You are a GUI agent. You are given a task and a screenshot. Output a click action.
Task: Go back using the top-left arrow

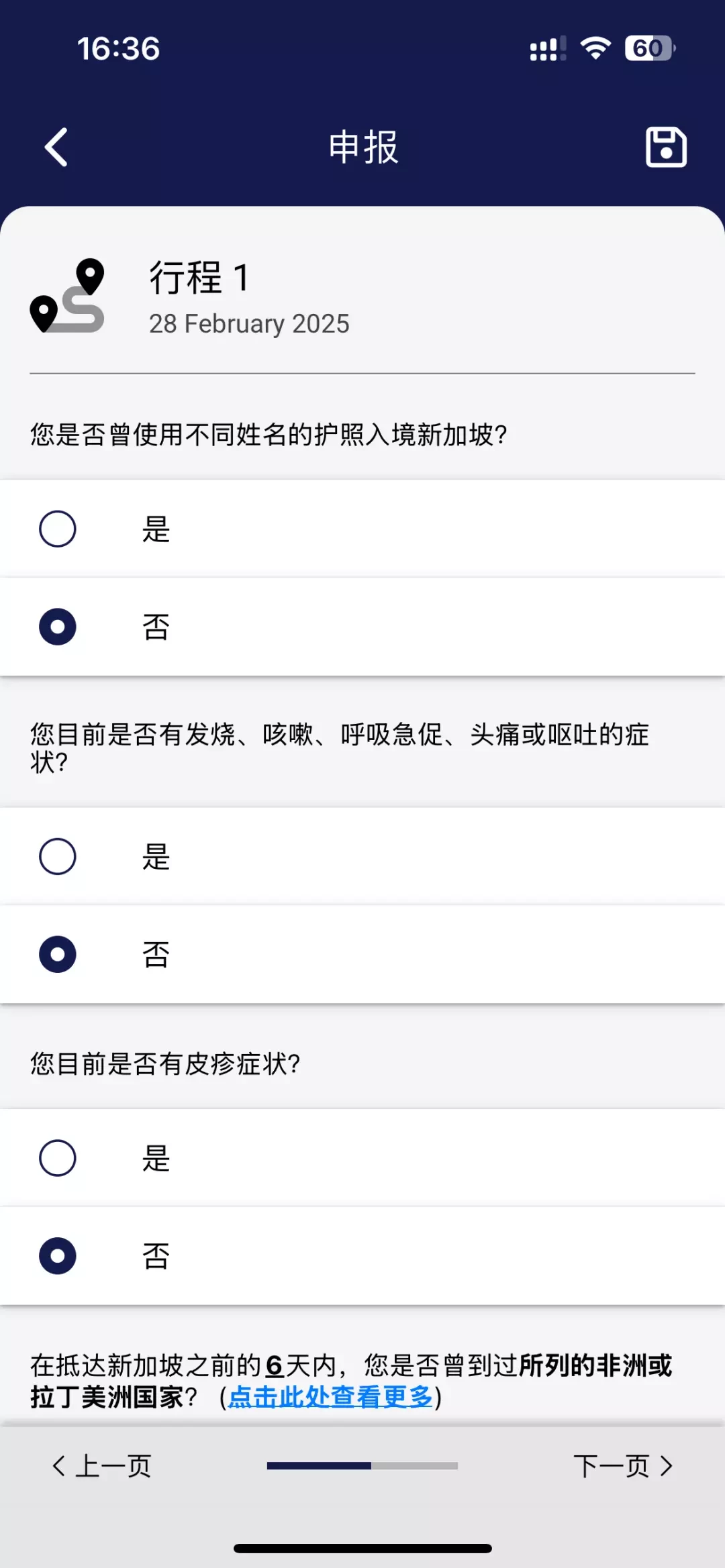click(56, 147)
